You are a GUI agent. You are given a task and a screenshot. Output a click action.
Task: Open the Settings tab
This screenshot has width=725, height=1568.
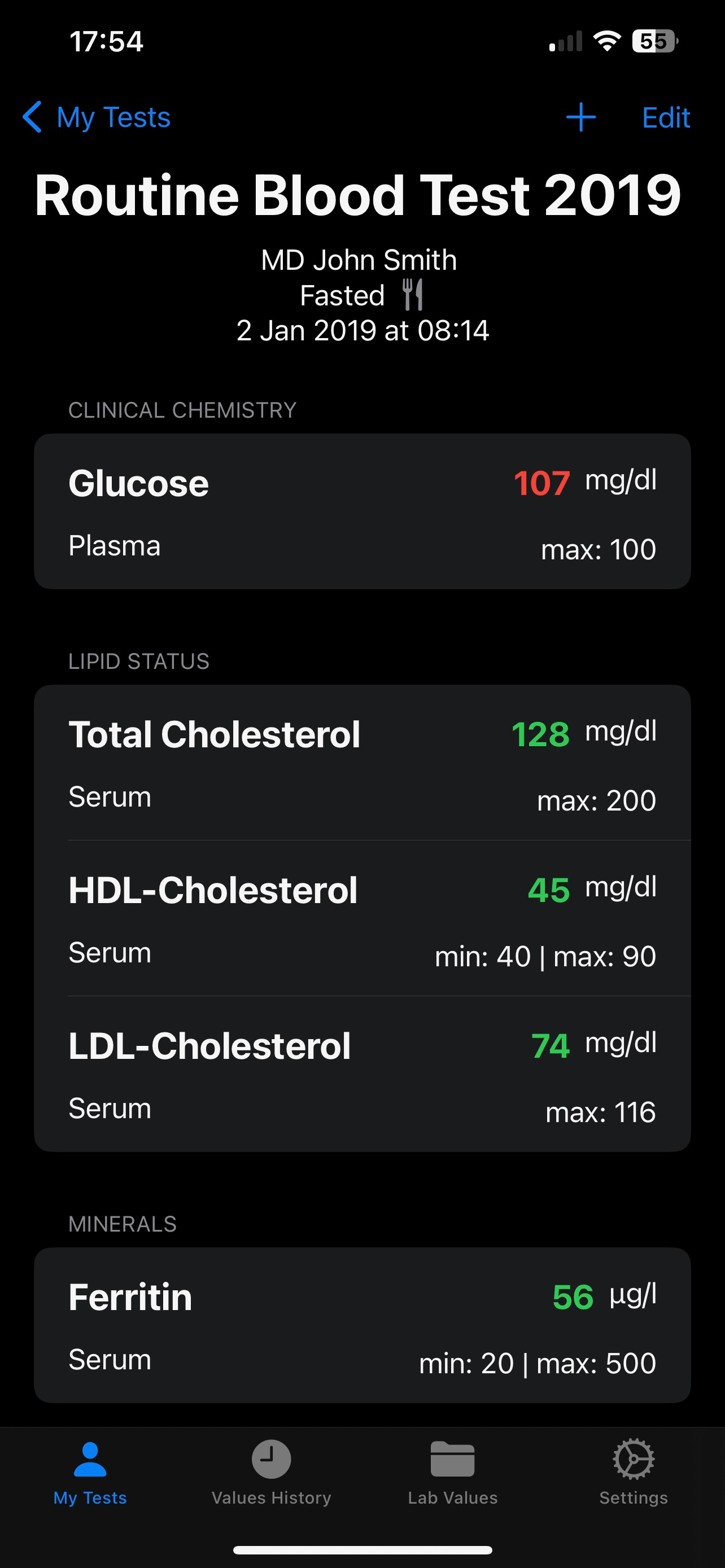(633, 1472)
